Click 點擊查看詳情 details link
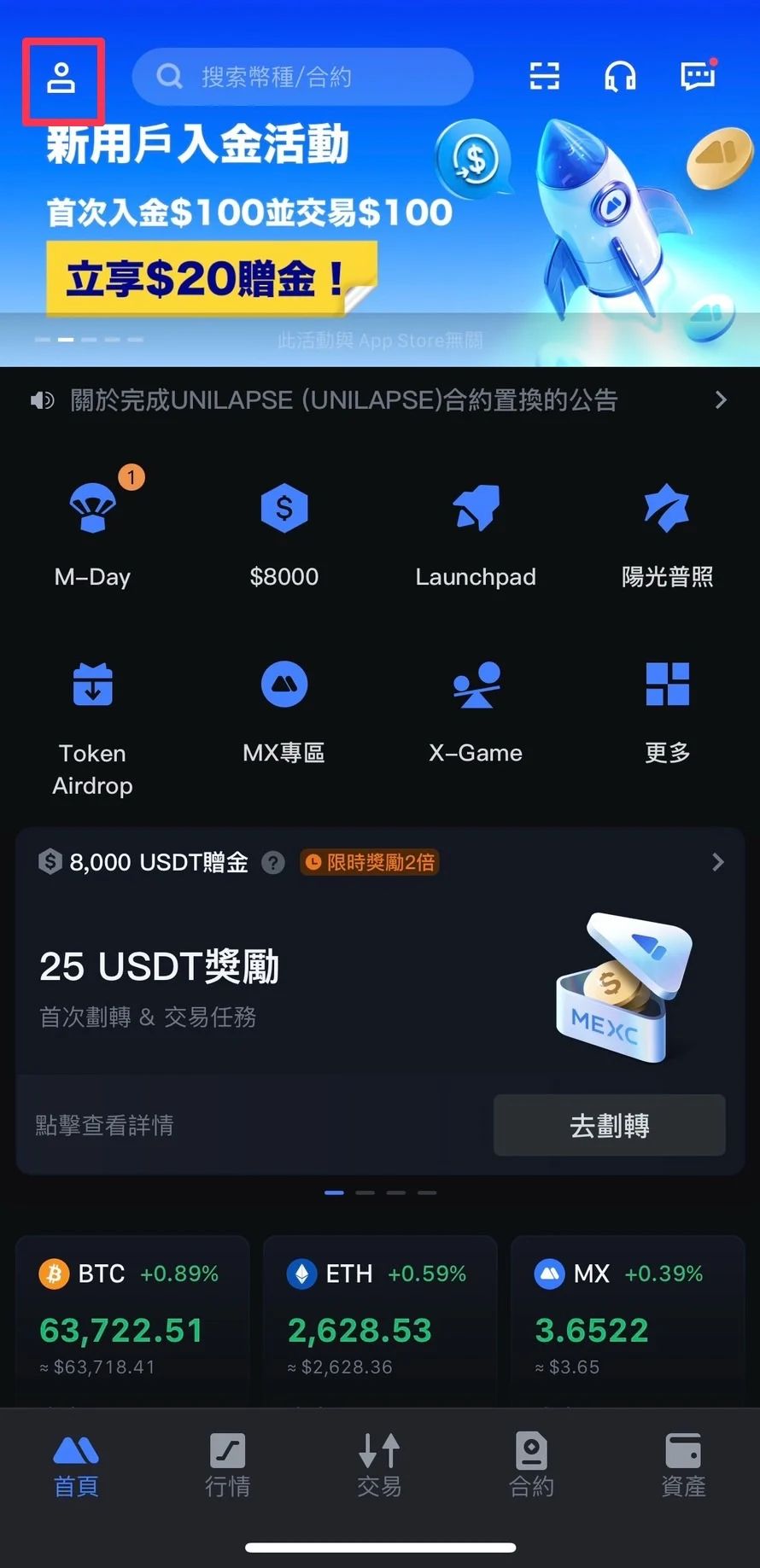Viewport: 760px width, 1568px height. point(104,1125)
